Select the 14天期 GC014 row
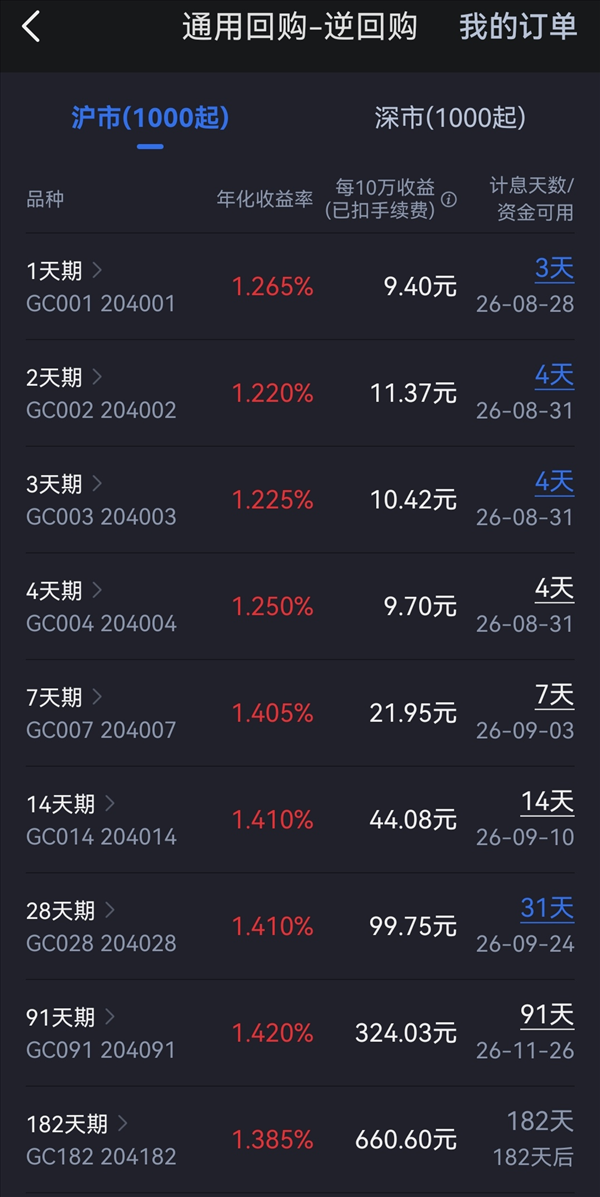This screenshot has width=600, height=1197. [x=300, y=821]
